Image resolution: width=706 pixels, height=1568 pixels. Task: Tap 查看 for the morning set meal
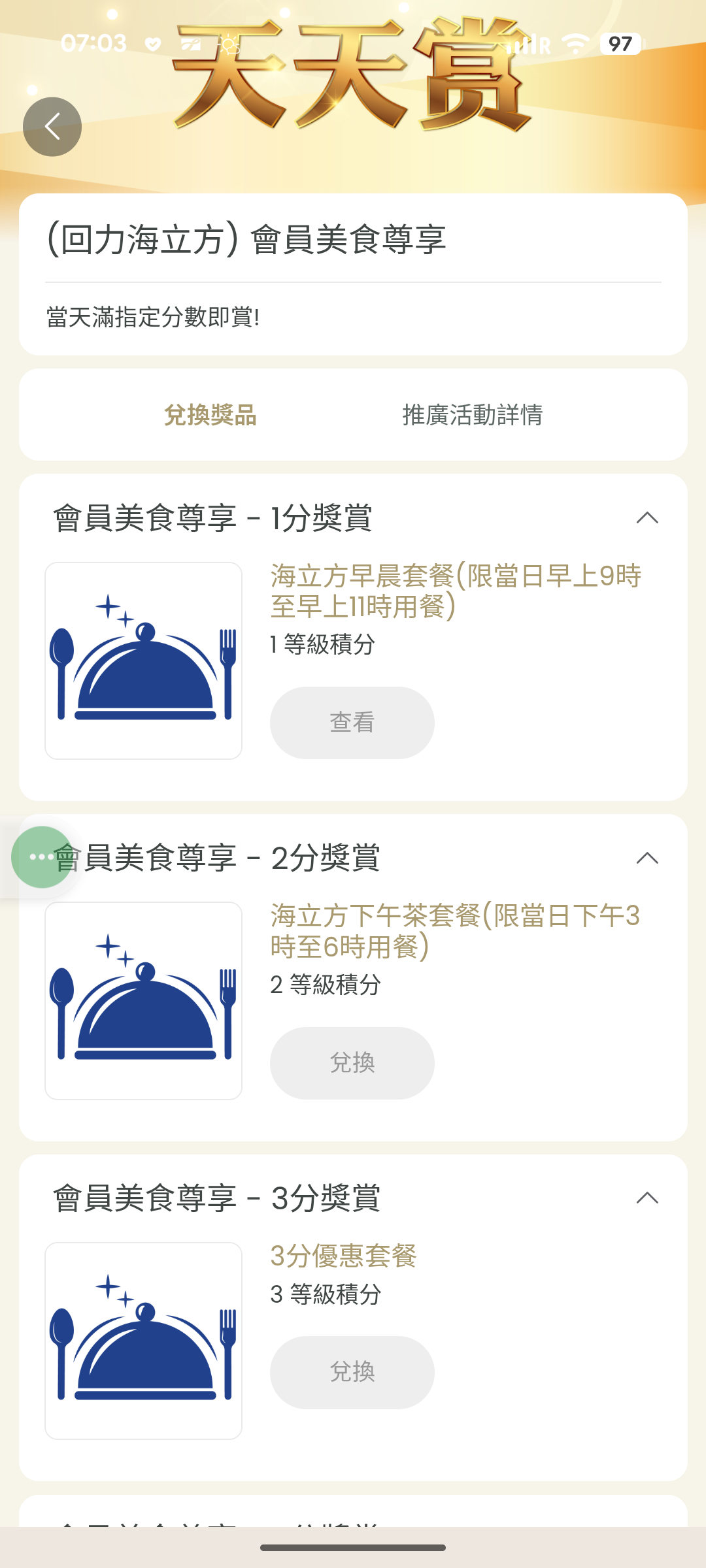coord(352,723)
